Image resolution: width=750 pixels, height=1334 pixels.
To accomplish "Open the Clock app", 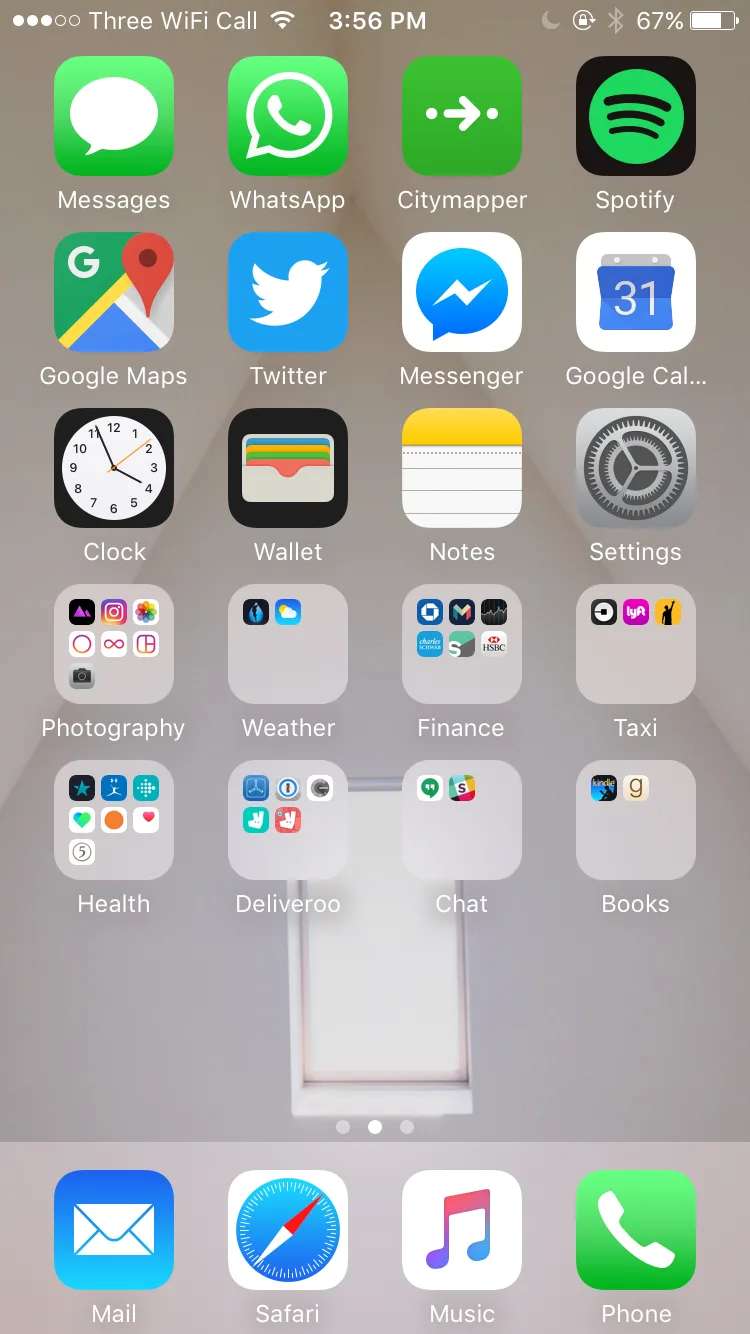I will [114, 468].
